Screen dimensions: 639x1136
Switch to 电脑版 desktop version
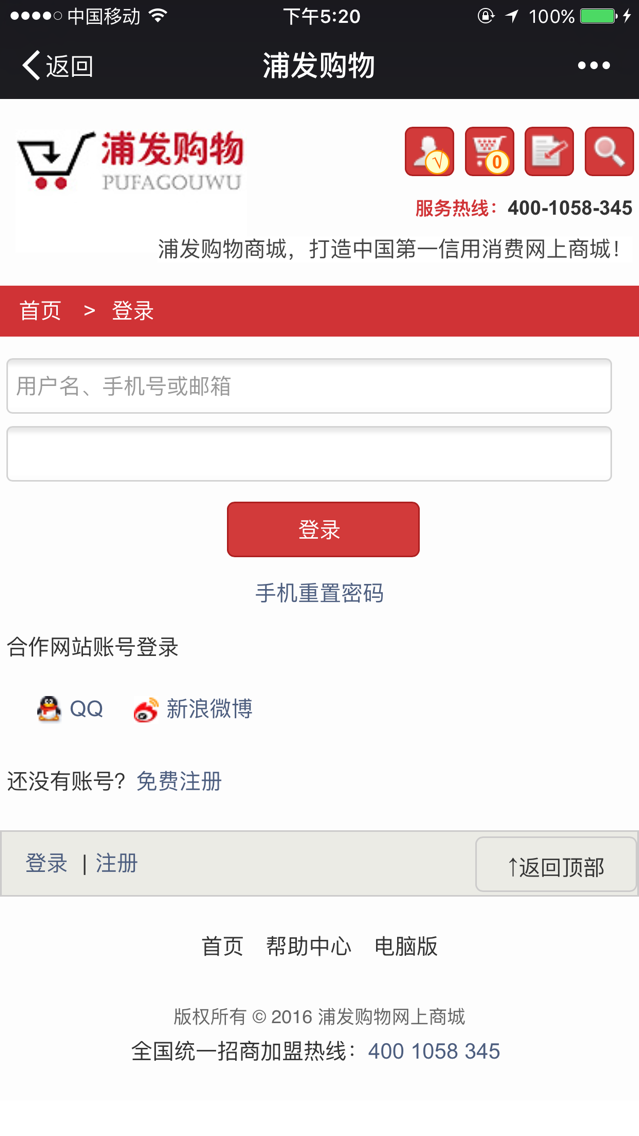pyautogui.click(x=405, y=946)
